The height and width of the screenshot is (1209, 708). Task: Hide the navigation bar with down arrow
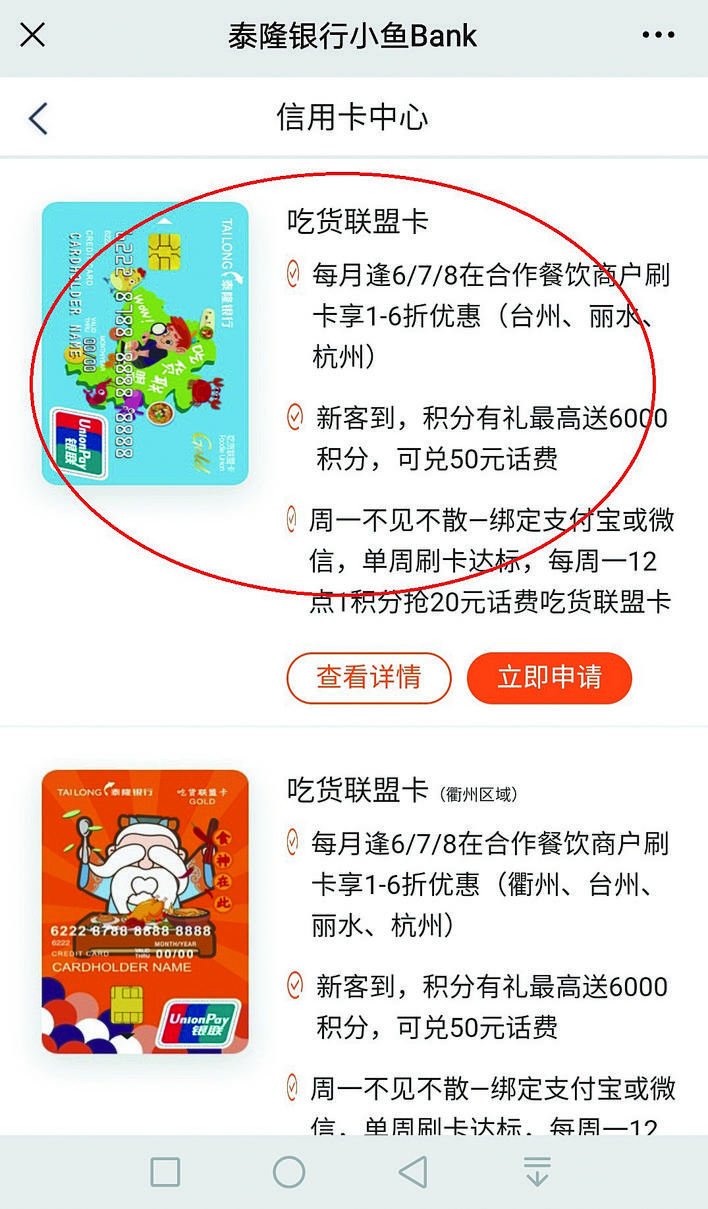click(537, 1172)
